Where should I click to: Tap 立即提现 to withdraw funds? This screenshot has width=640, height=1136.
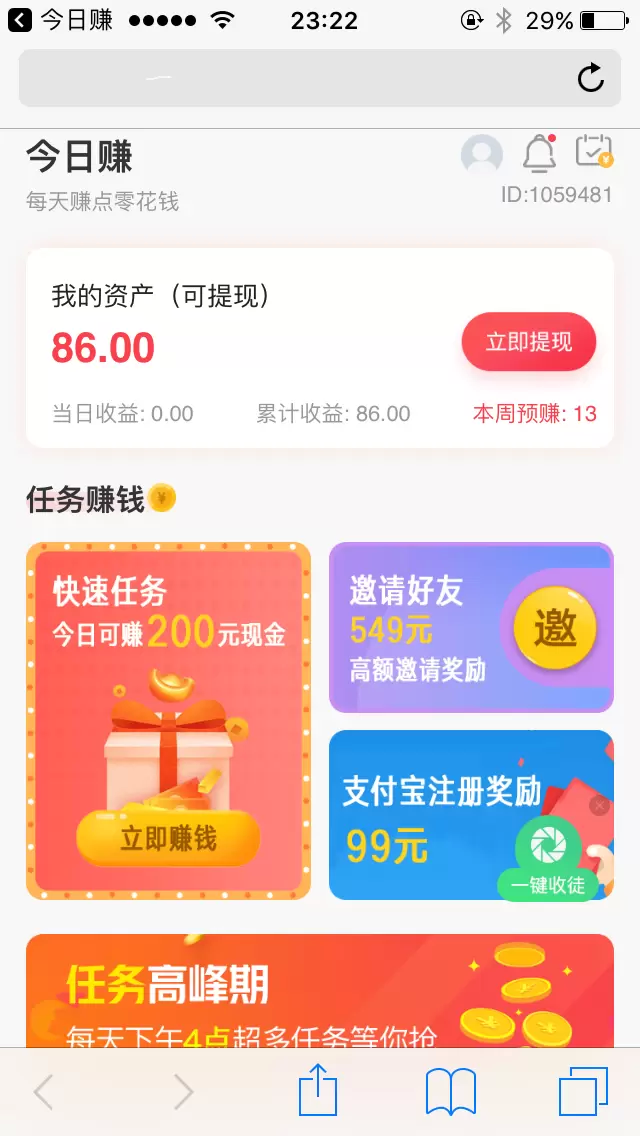point(528,342)
